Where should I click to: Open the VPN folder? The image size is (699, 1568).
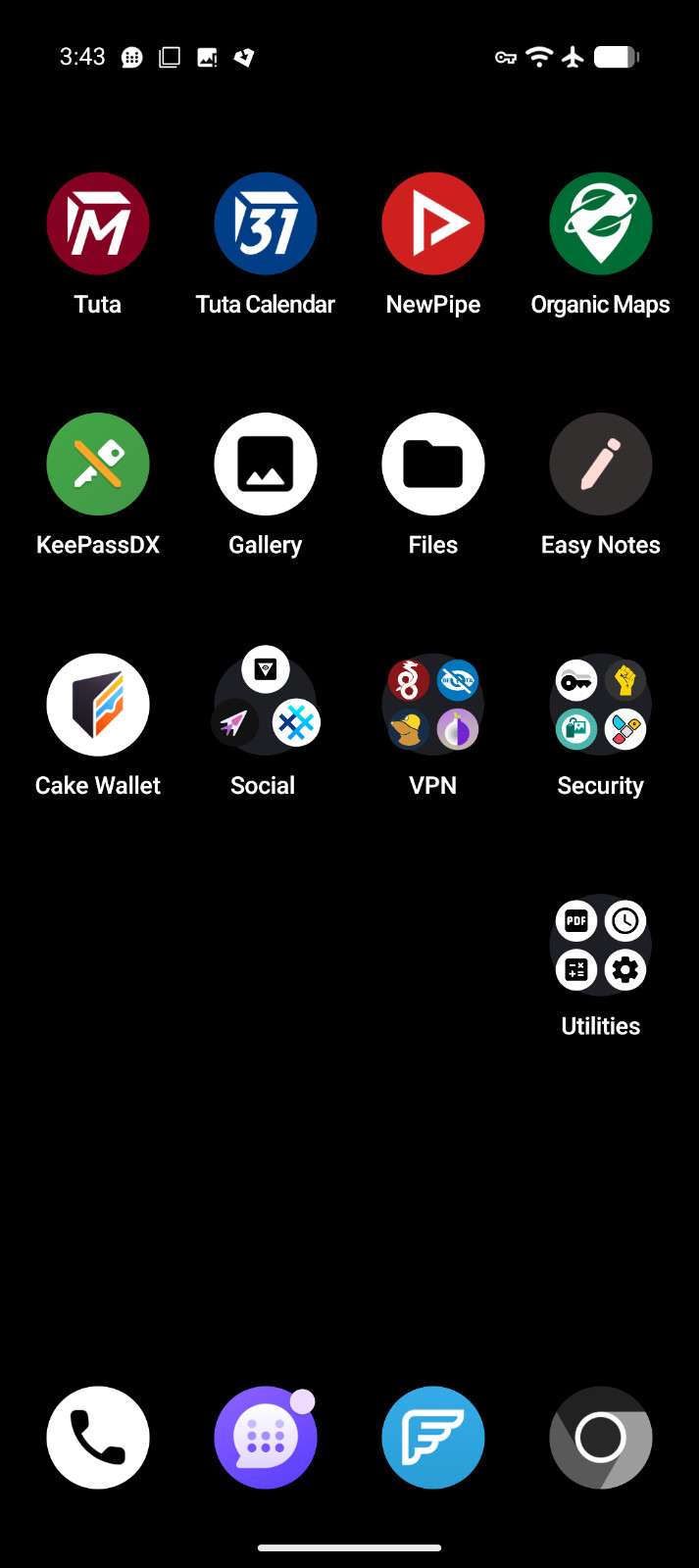click(x=433, y=705)
